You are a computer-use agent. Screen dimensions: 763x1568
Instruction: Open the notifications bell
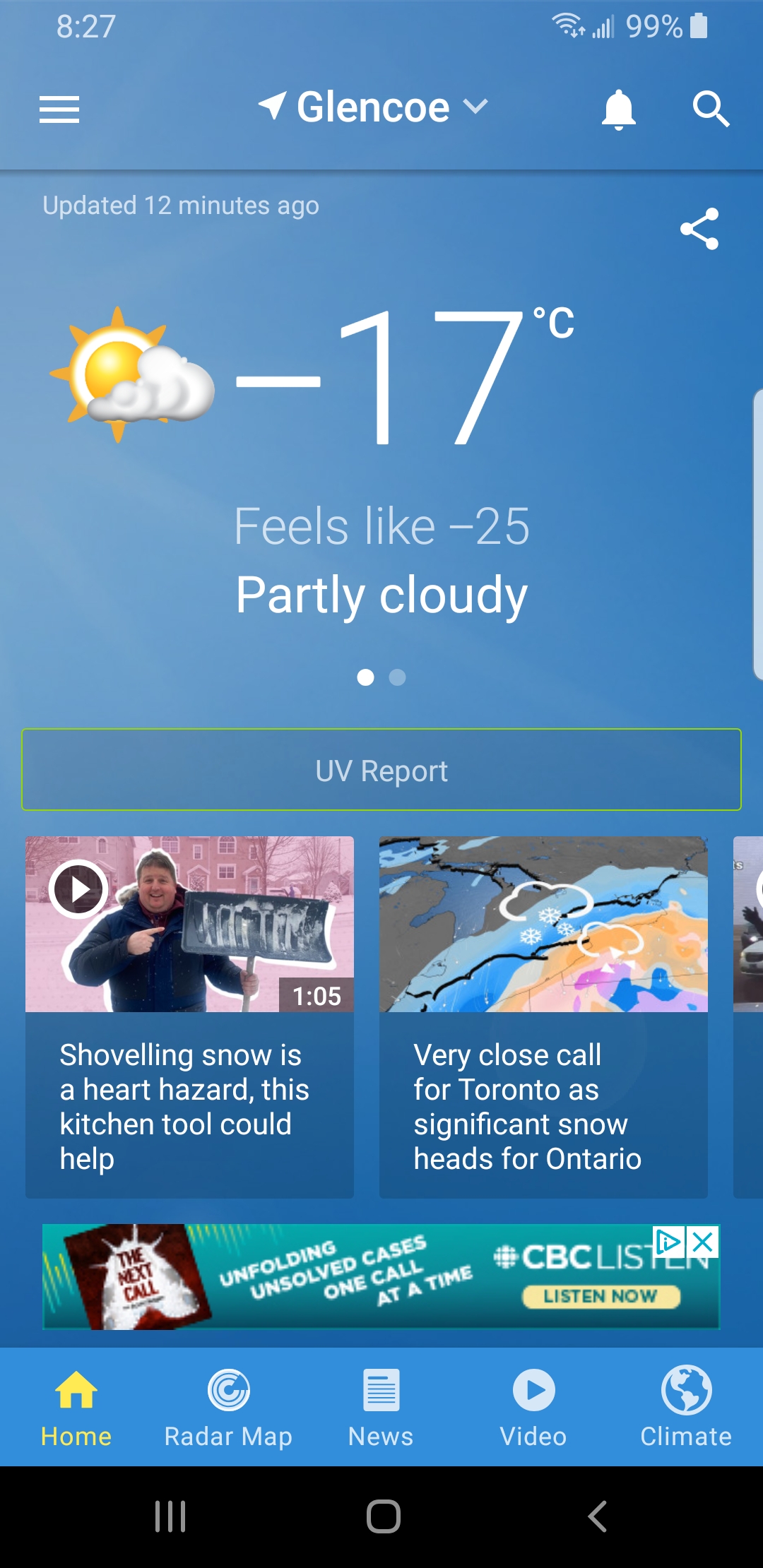pyautogui.click(x=618, y=109)
